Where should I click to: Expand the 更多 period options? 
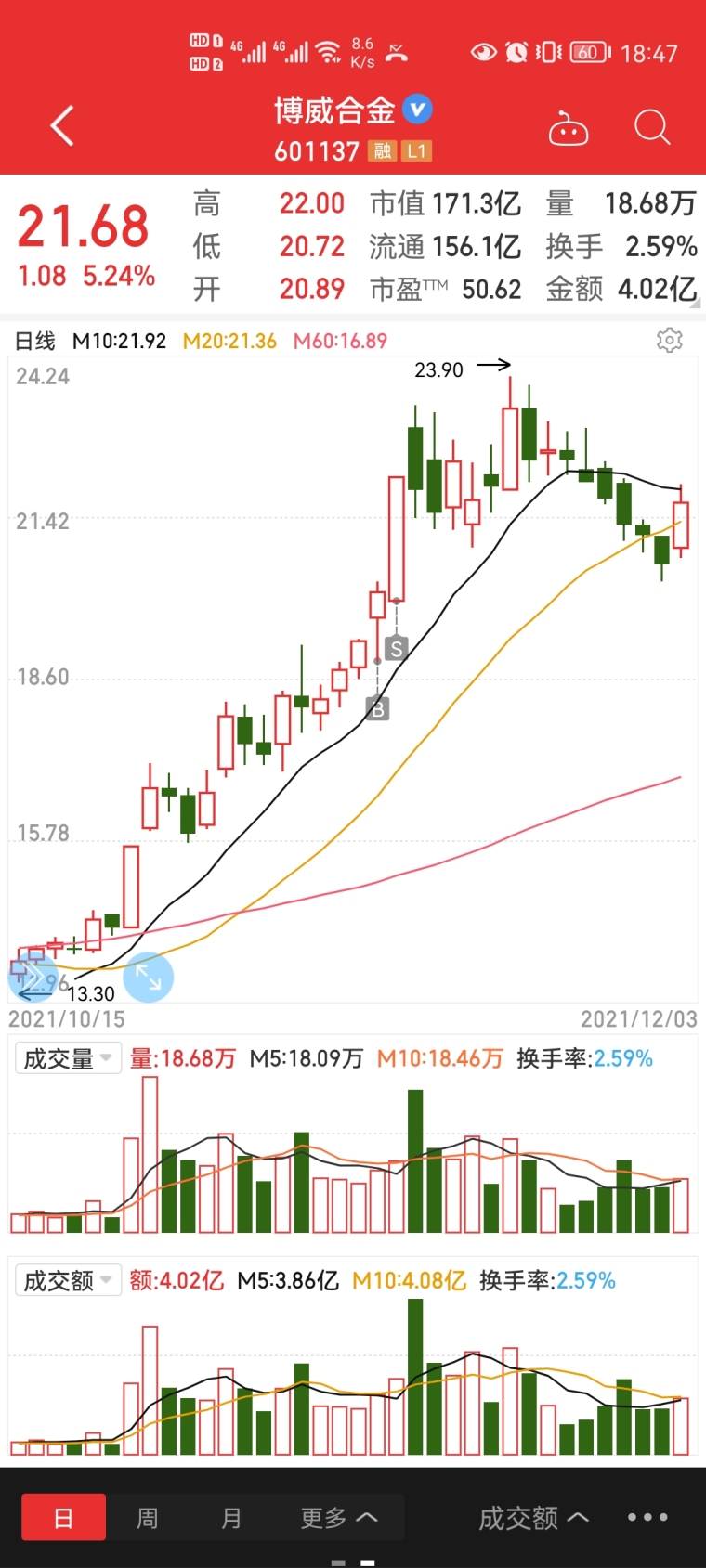[x=338, y=1518]
